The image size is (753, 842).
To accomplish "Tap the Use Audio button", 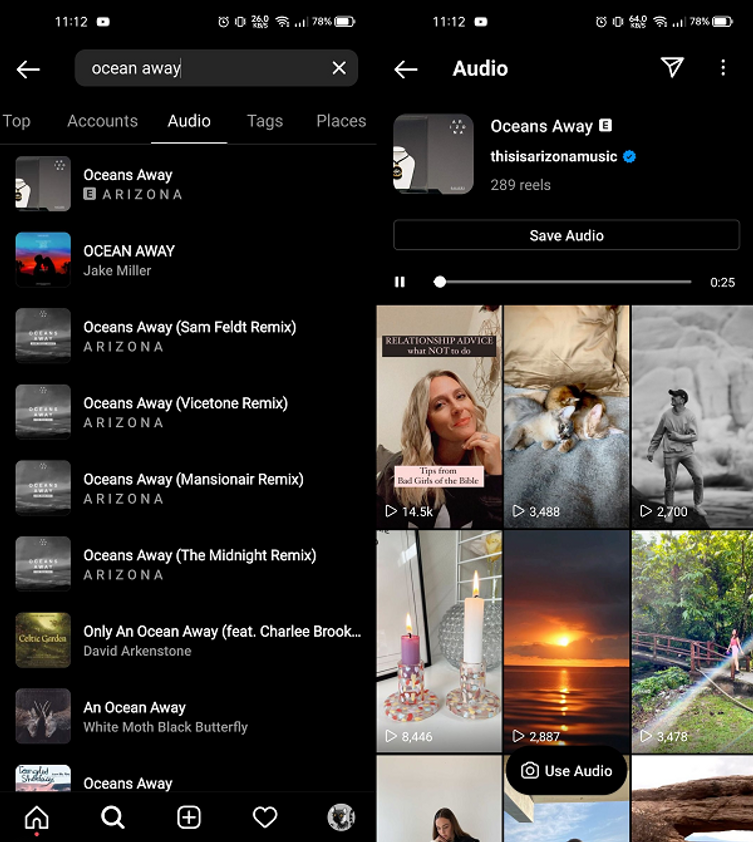I will (566, 771).
